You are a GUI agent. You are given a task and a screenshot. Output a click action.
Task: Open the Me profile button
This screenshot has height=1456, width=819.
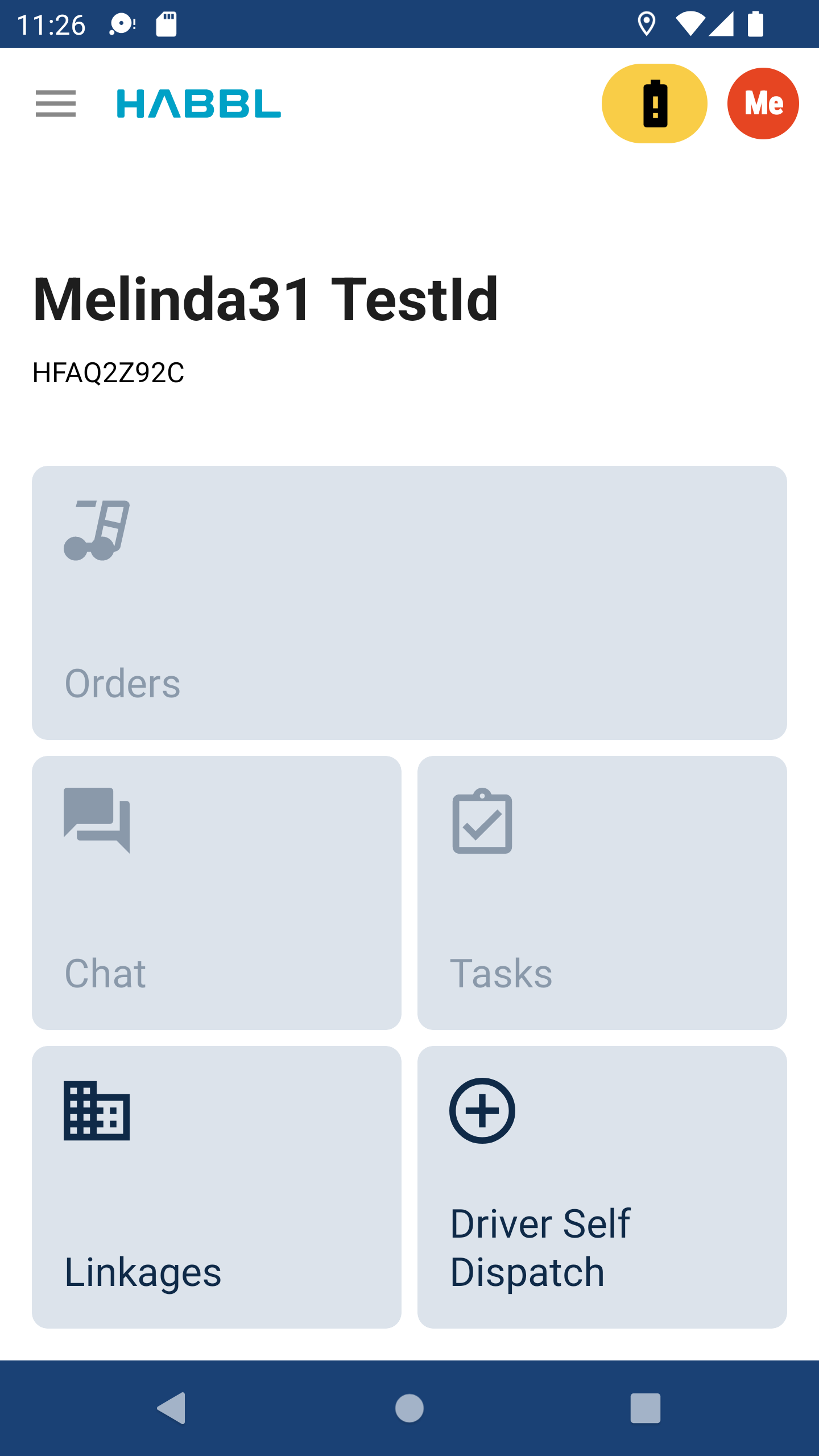[x=763, y=104]
